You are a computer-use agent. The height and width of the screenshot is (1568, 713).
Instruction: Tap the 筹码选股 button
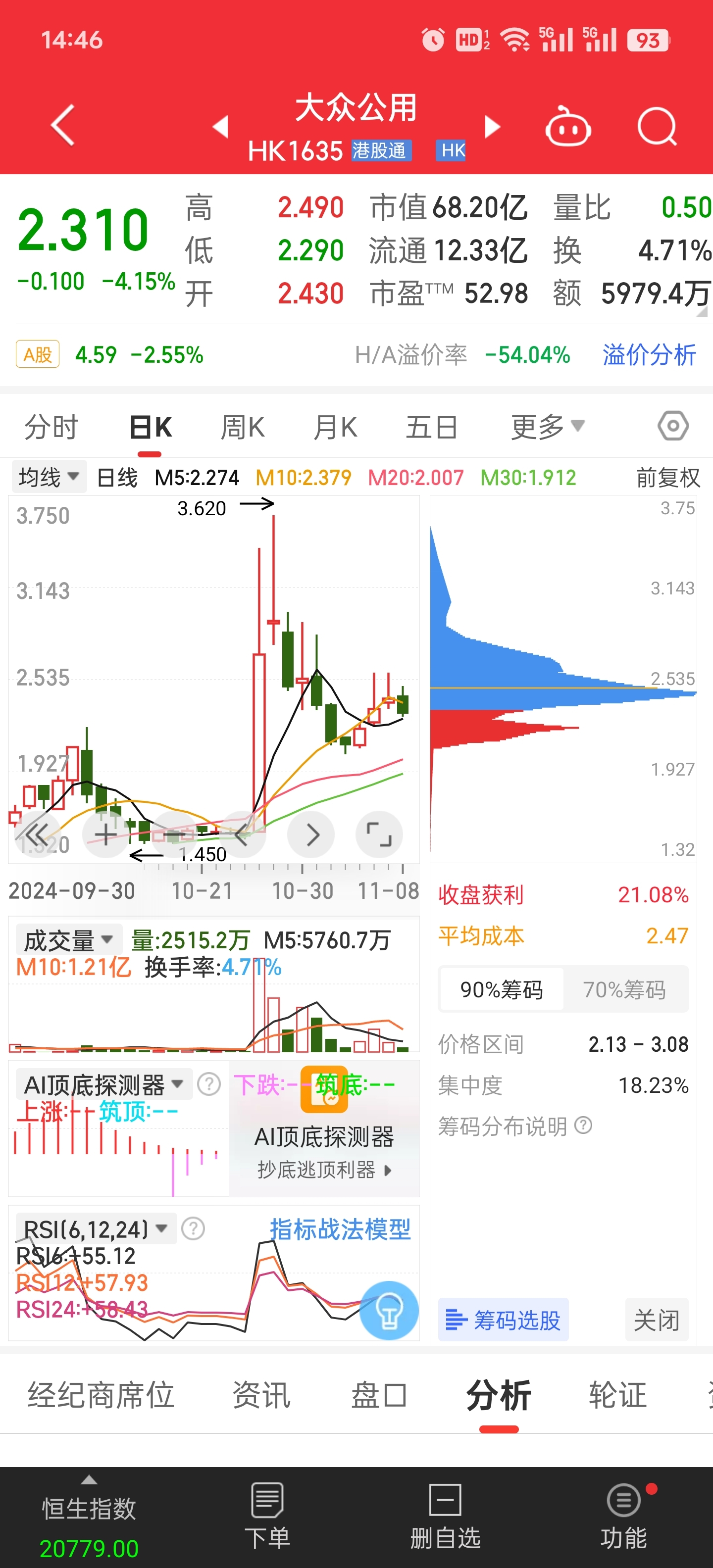coord(504,1320)
